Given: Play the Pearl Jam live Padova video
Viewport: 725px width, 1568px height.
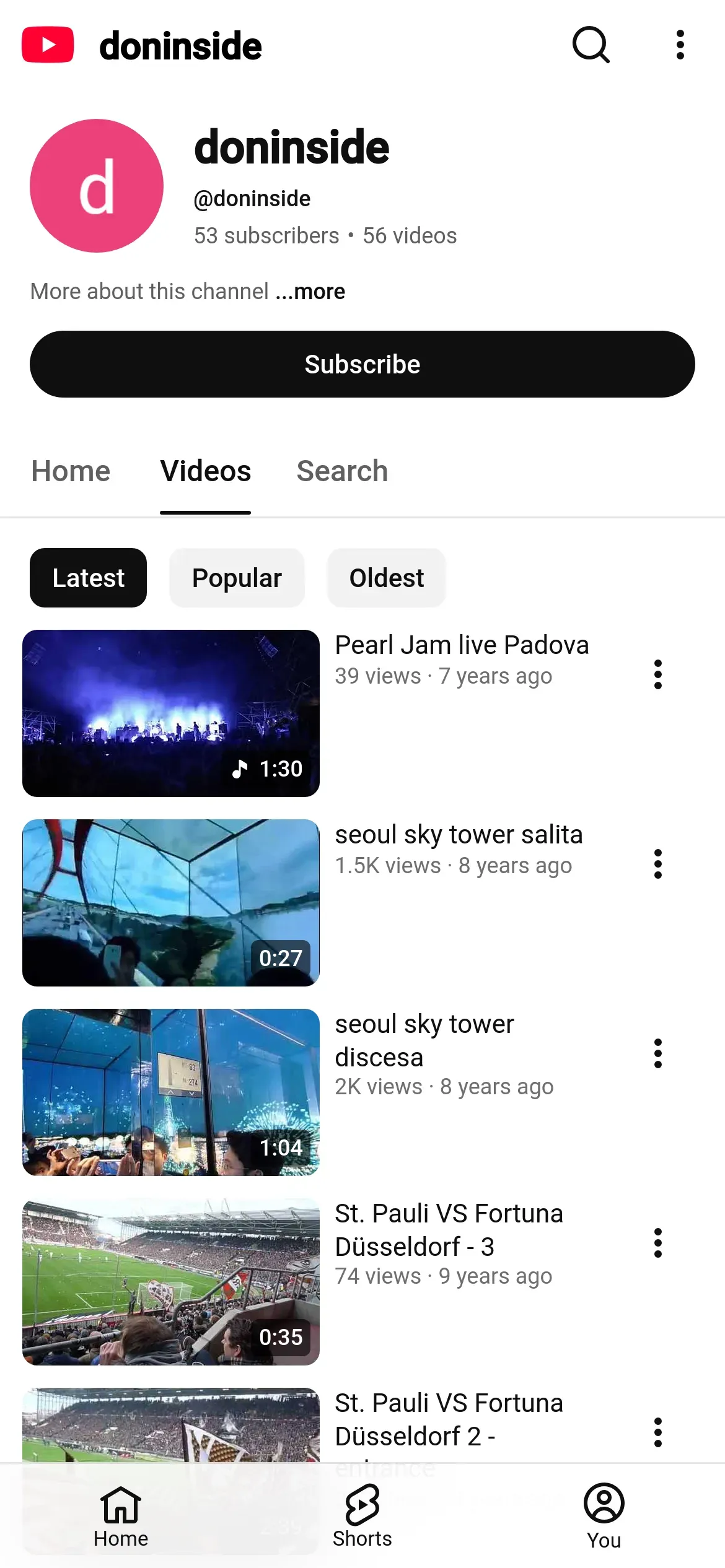Looking at the screenshot, I should (171, 713).
